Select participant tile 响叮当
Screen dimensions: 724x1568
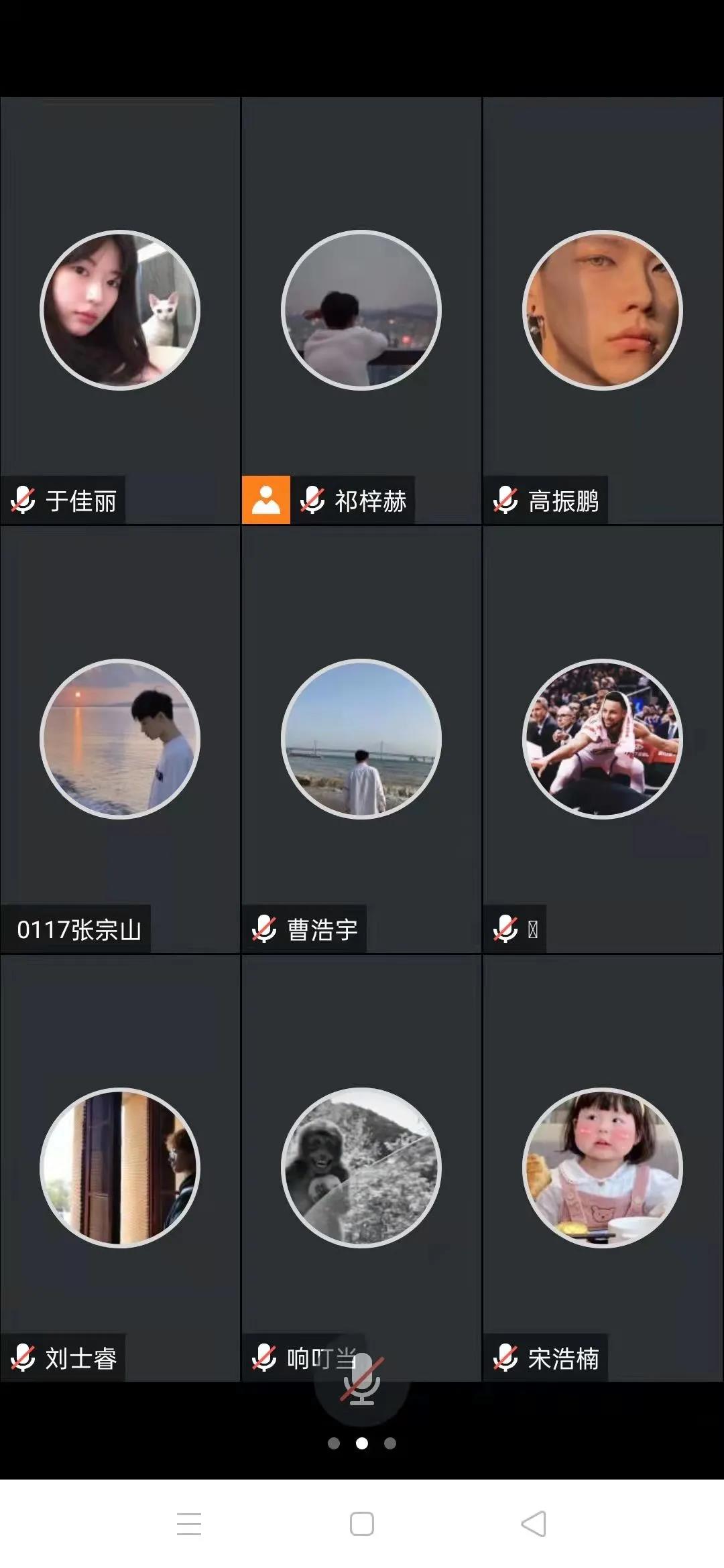point(361,1168)
